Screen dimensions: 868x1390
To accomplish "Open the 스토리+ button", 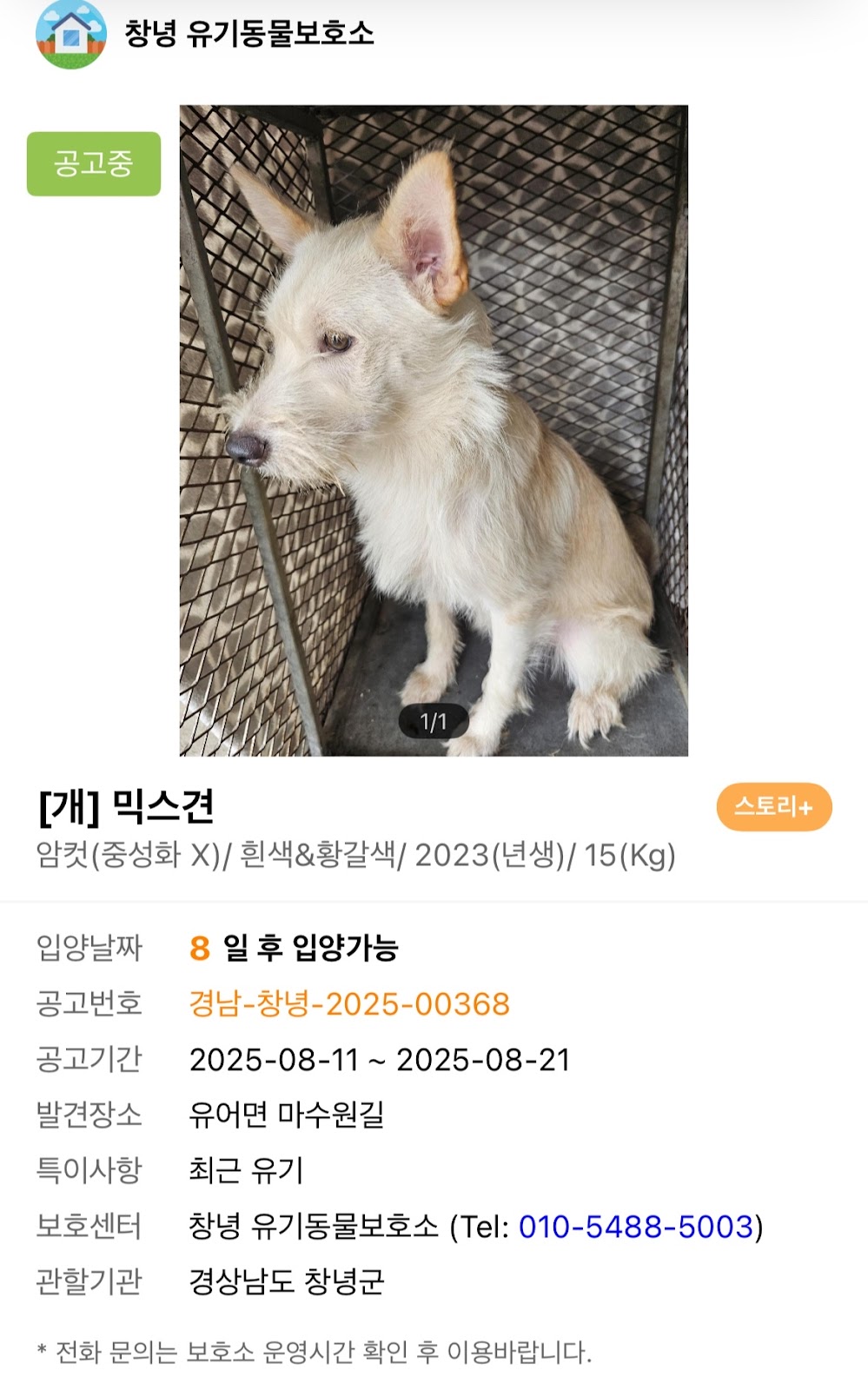I will pos(774,807).
